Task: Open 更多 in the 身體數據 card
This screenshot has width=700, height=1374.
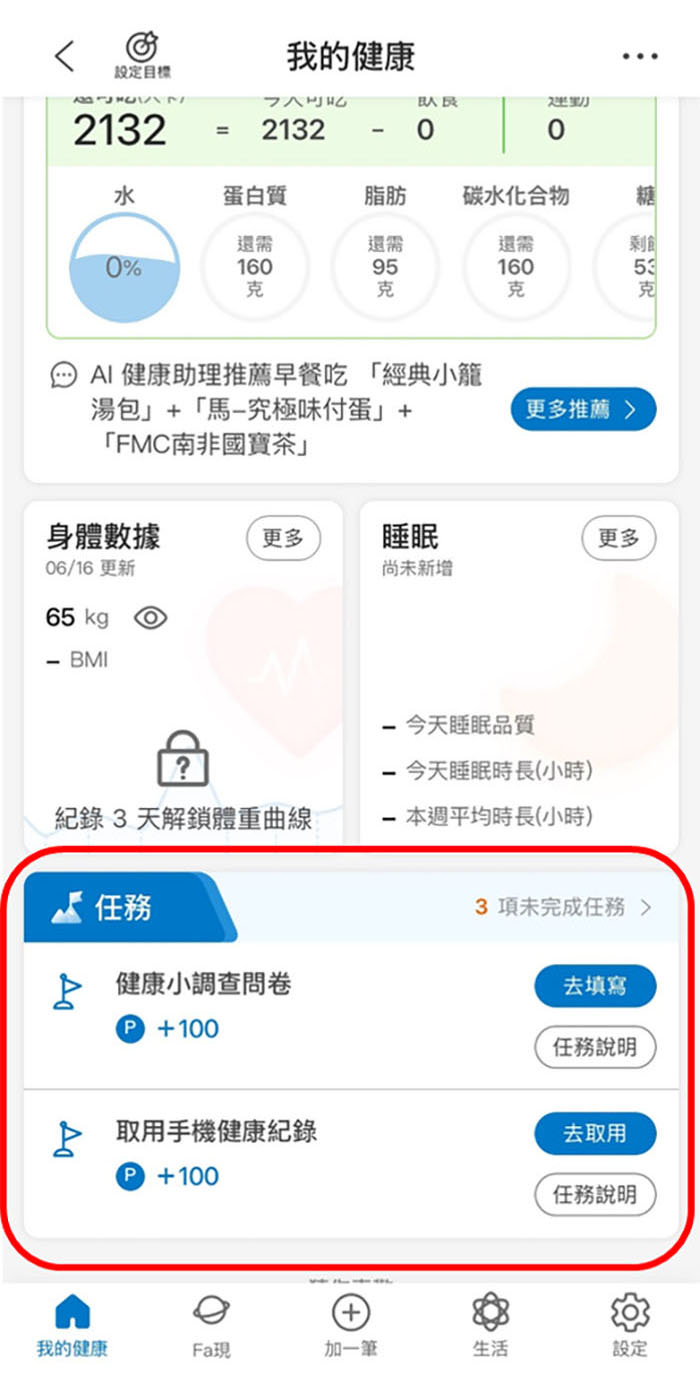Action: (283, 539)
